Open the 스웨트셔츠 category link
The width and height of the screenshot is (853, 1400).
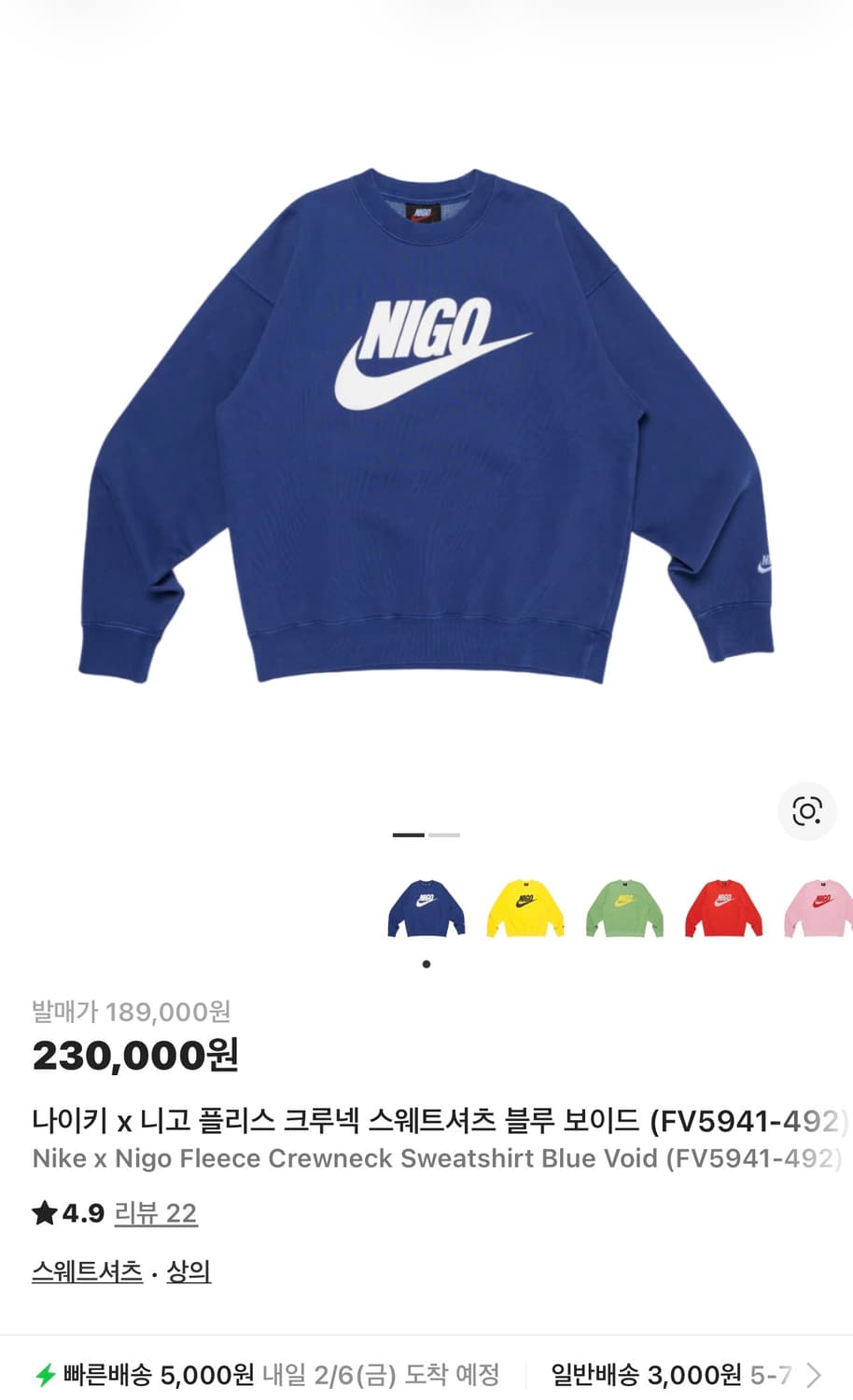88,1270
